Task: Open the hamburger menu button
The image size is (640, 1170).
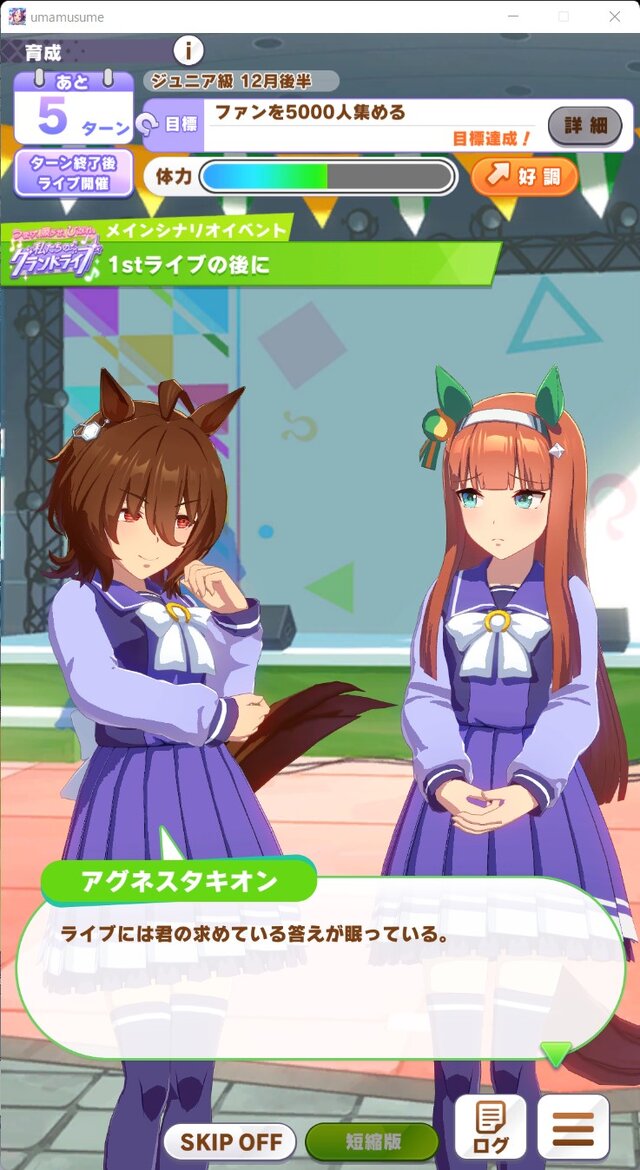Action: (573, 1127)
